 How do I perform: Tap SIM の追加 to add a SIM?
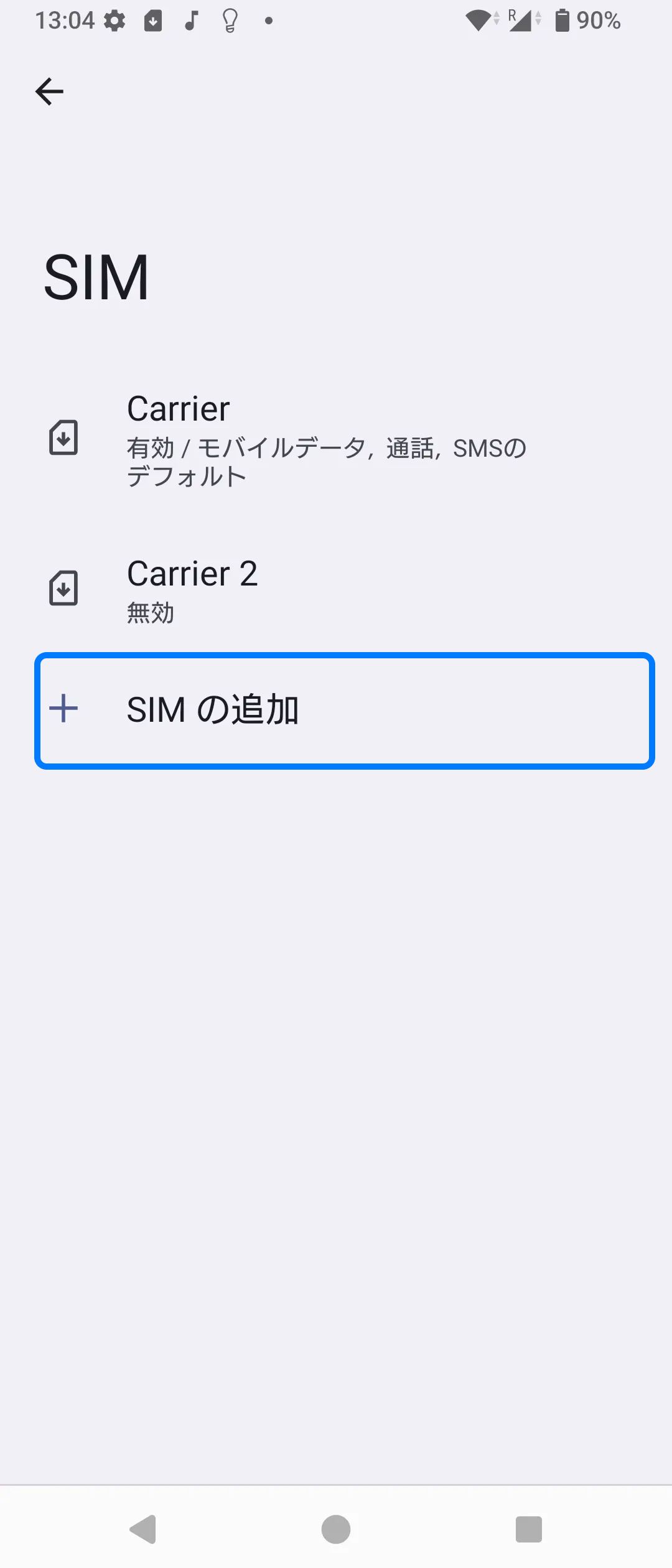pyautogui.click(x=344, y=711)
